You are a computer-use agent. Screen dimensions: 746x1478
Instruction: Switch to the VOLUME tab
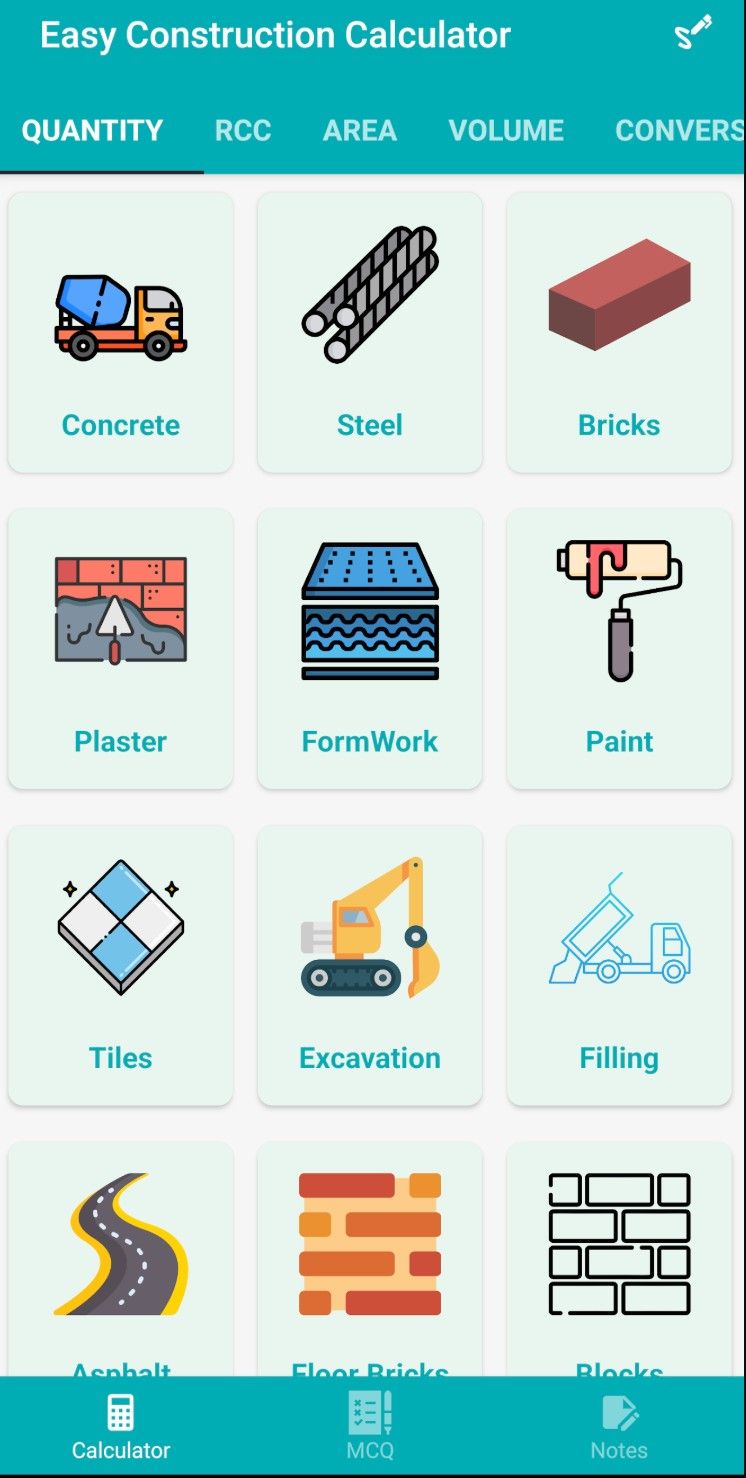pyautogui.click(x=506, y=131)
